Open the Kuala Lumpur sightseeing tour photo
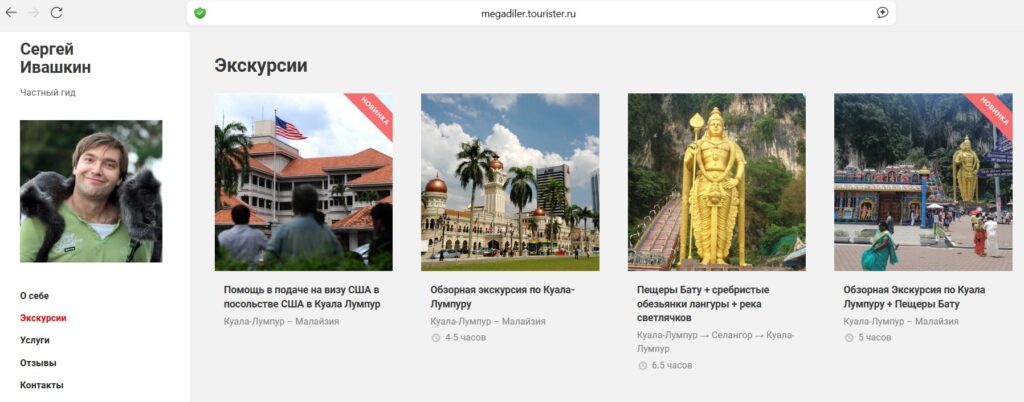Viewport: 1024px width, 402px height. 510,182
